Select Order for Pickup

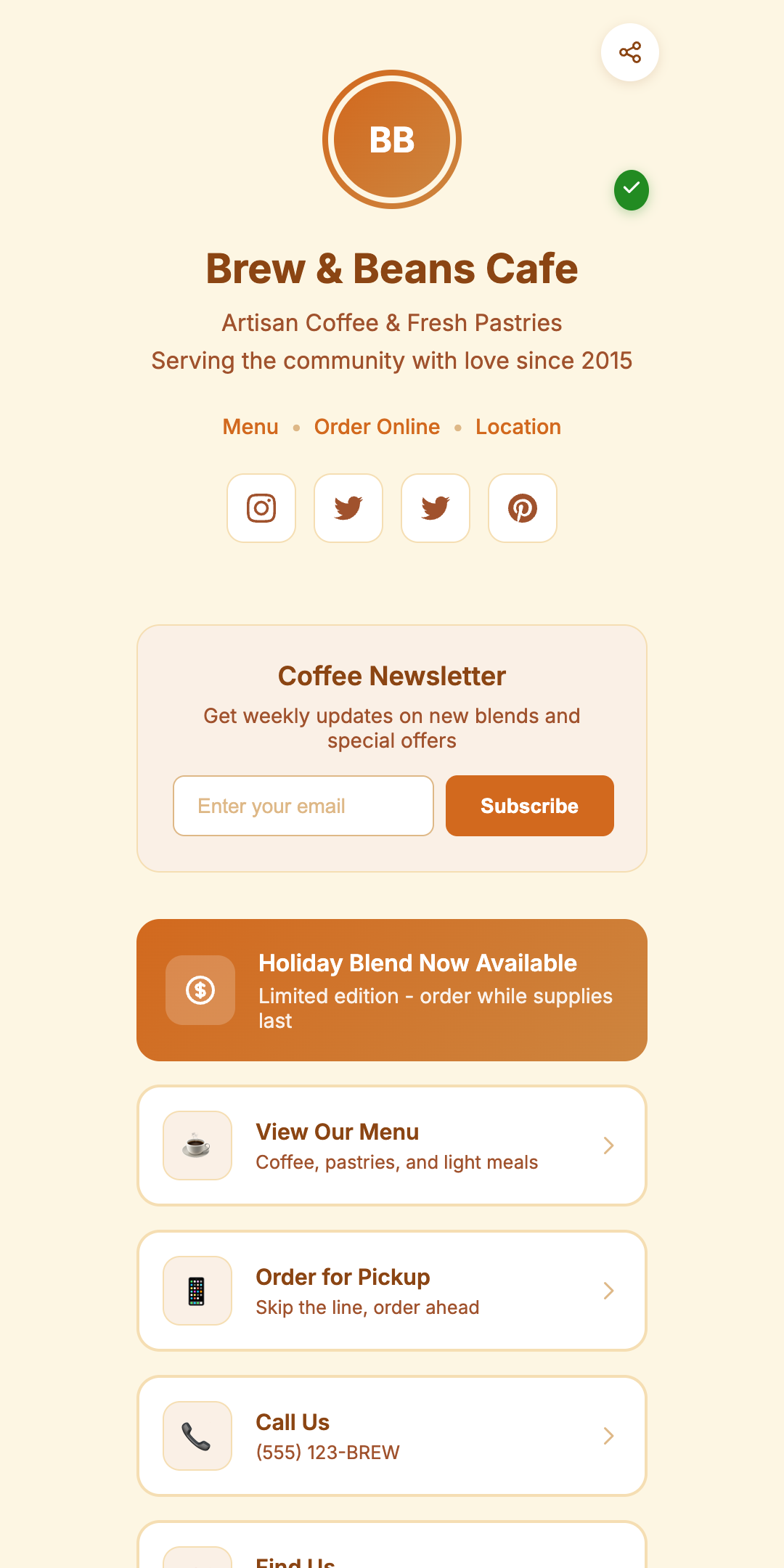pos(392,1291)
